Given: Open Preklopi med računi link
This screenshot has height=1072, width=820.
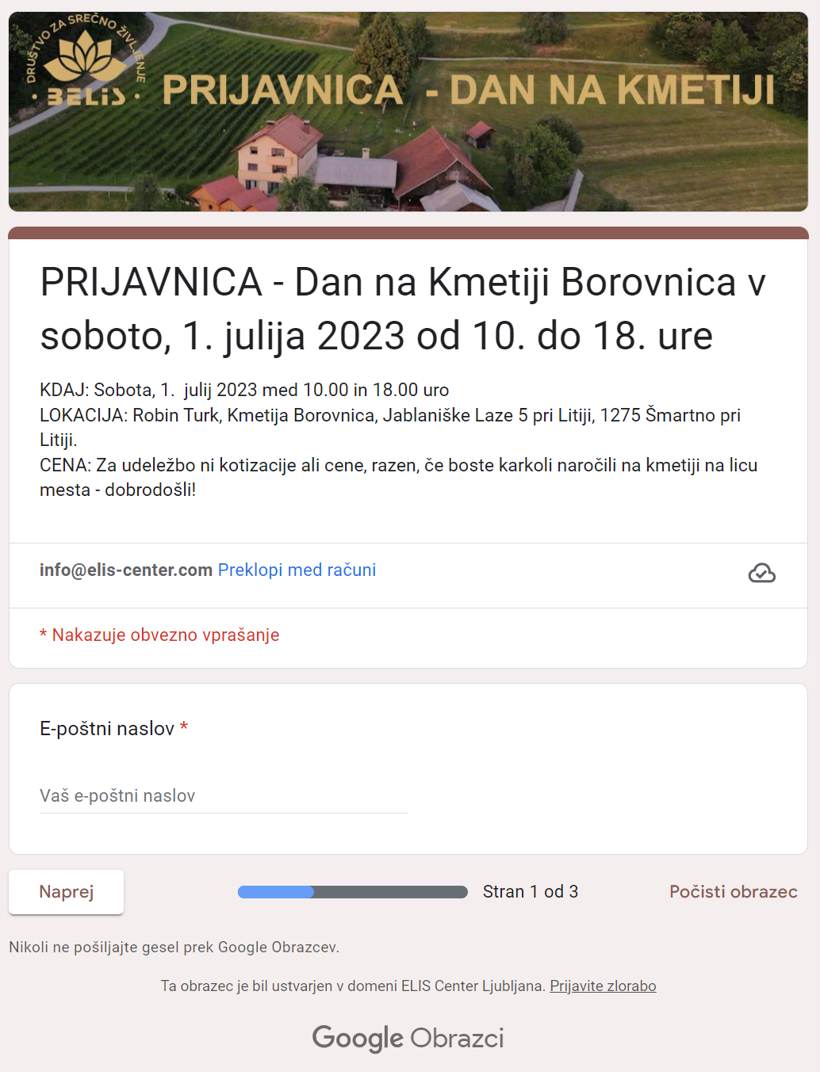Looking at the screenshot, I should [x=297, y=570].
